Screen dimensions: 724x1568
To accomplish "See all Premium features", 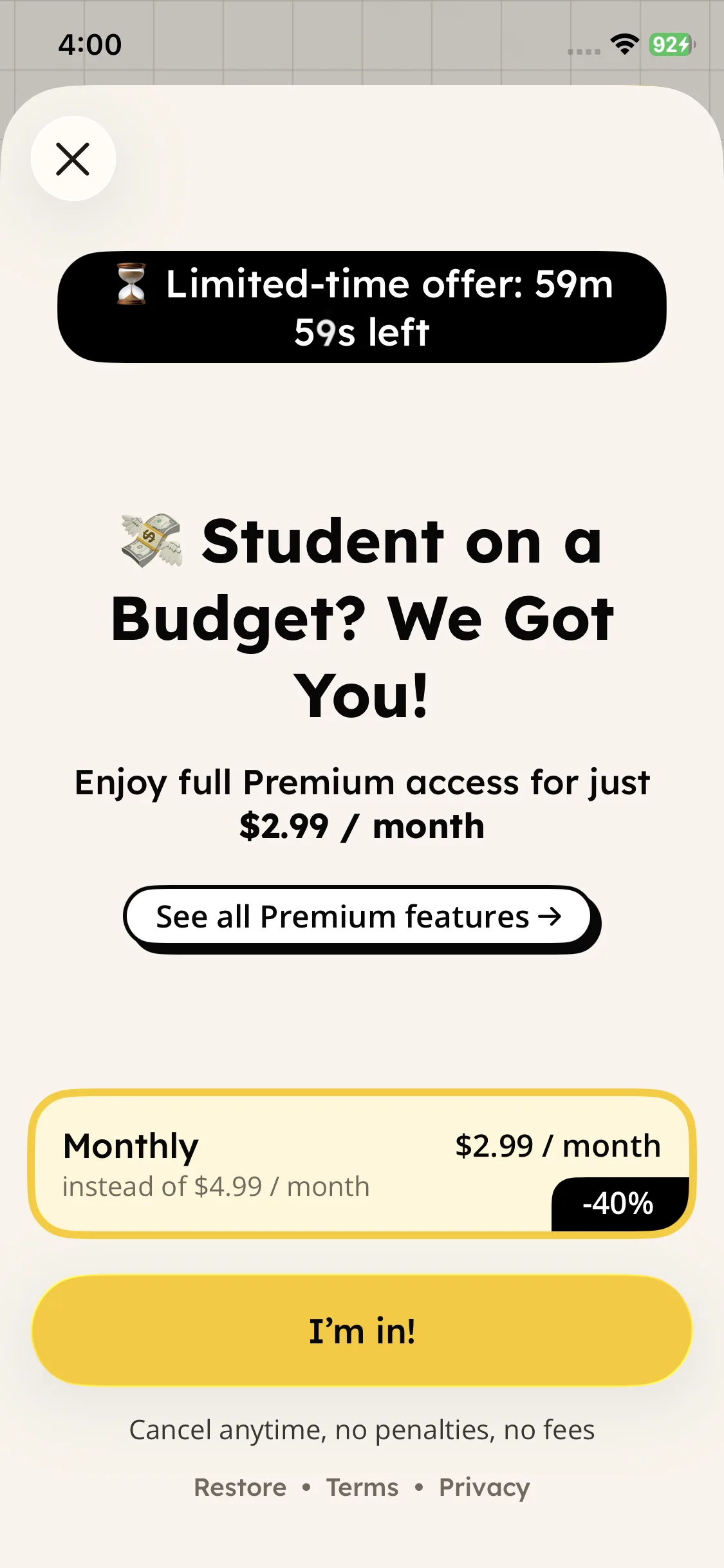I will pos(358,917).
